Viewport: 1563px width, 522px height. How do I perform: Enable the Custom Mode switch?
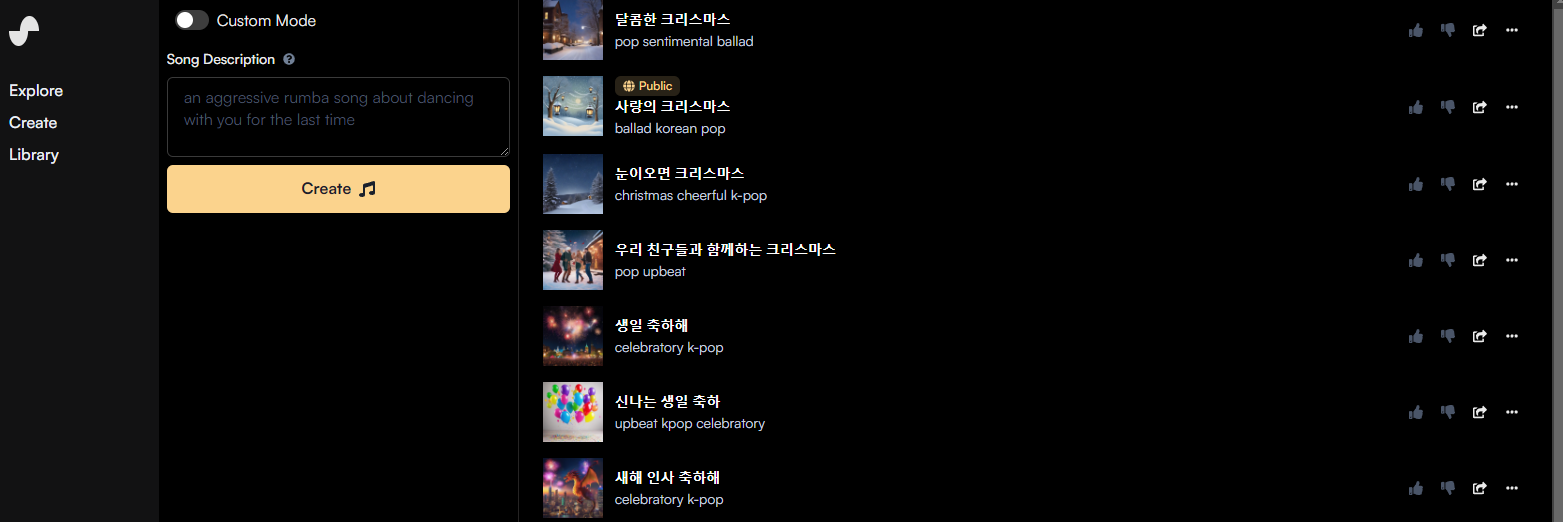coord(191,20)
